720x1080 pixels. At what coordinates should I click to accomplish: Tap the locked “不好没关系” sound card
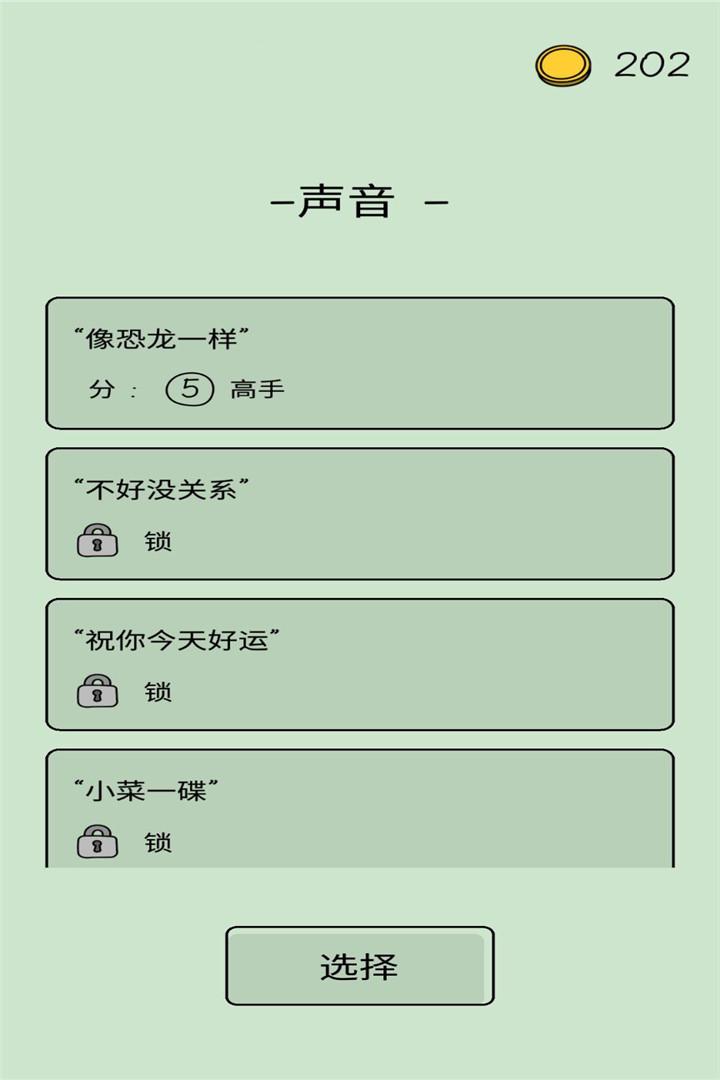click(360, 514)
